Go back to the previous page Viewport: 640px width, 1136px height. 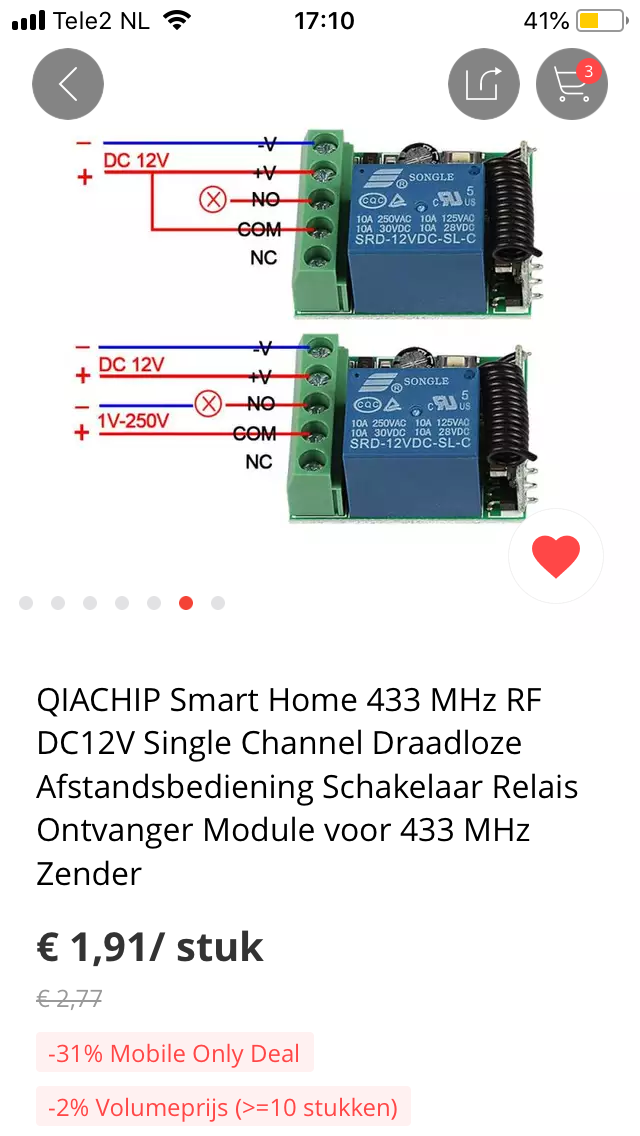pyautogui.click(x=68, y=84)
